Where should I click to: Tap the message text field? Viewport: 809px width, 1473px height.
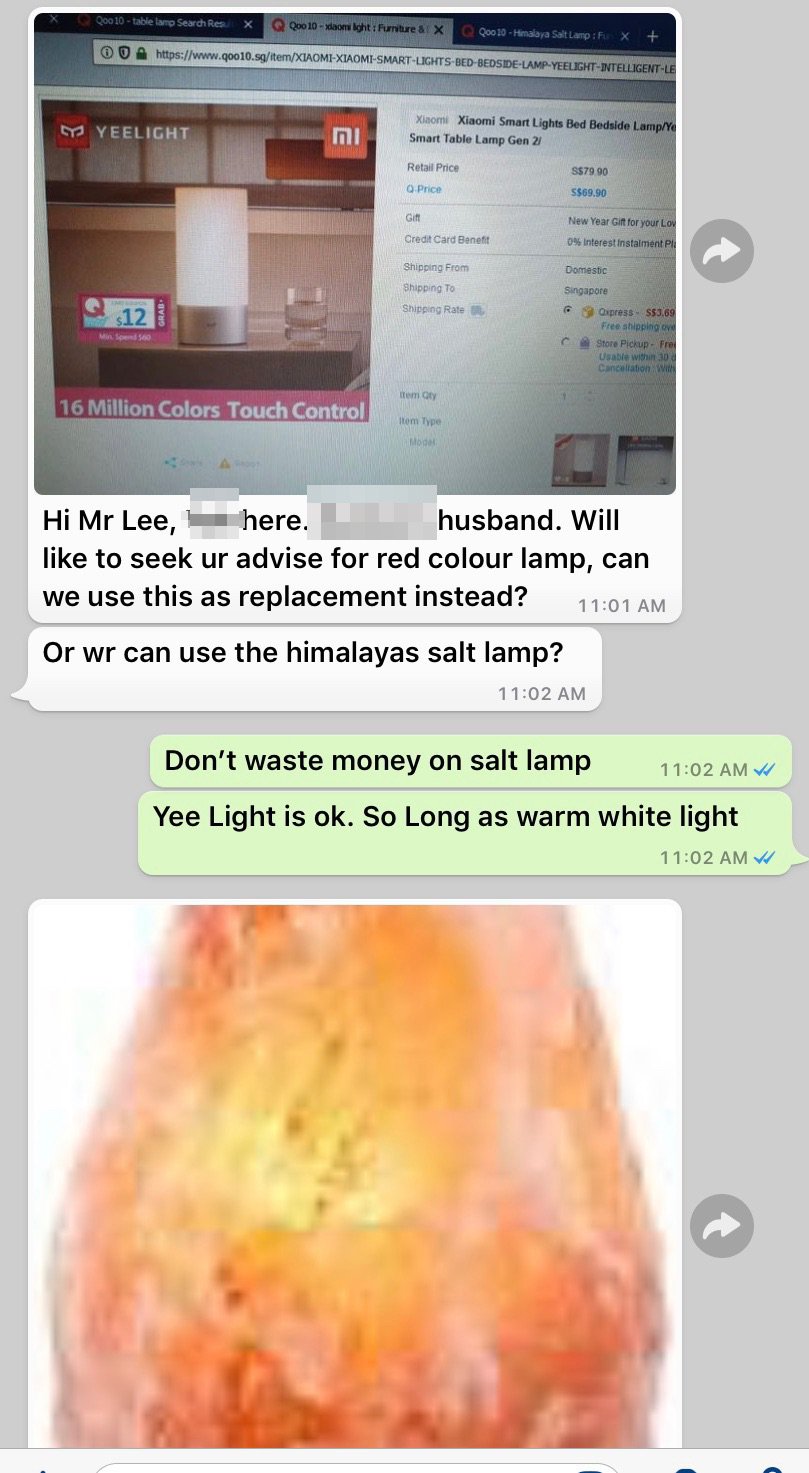click(355, 1467)
